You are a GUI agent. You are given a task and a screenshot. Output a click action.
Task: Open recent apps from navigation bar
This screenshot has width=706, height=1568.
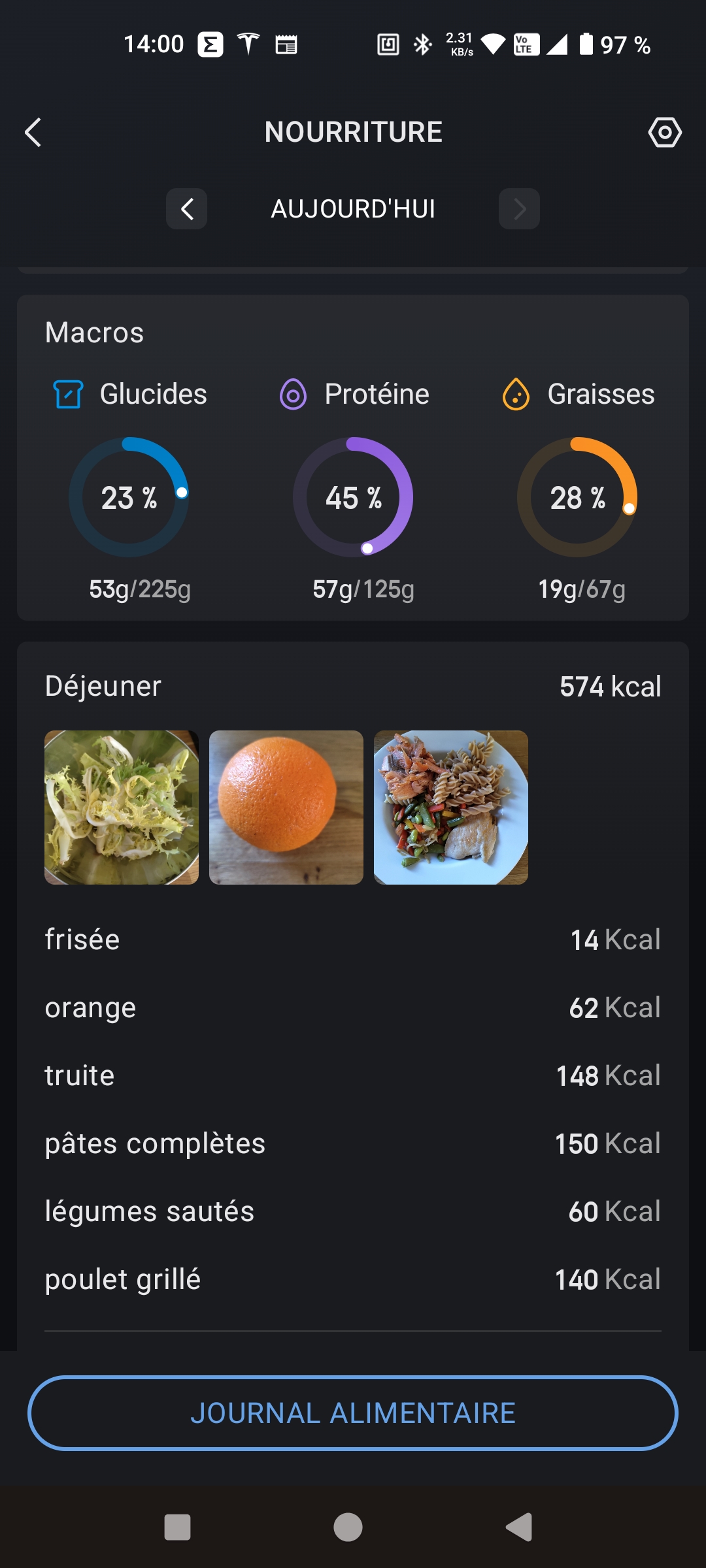pos(177,1527)
